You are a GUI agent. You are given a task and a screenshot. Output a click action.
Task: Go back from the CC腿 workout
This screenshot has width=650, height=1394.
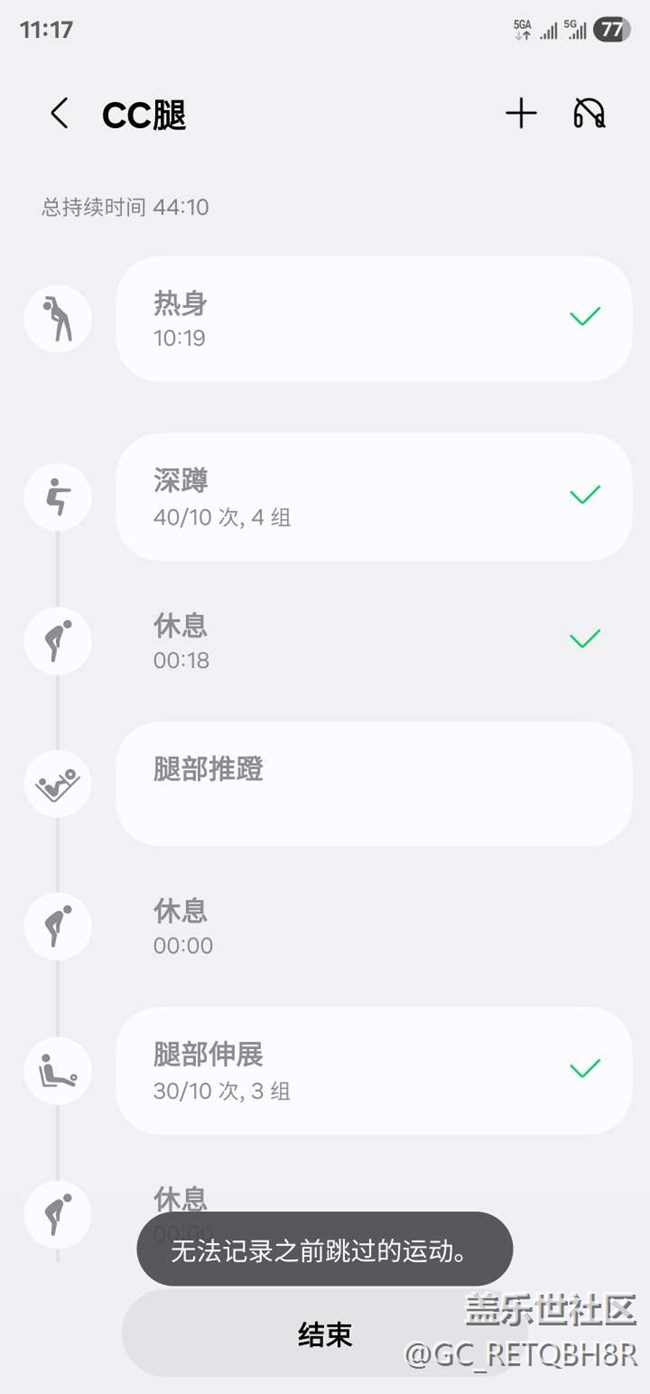pos(59,114)
